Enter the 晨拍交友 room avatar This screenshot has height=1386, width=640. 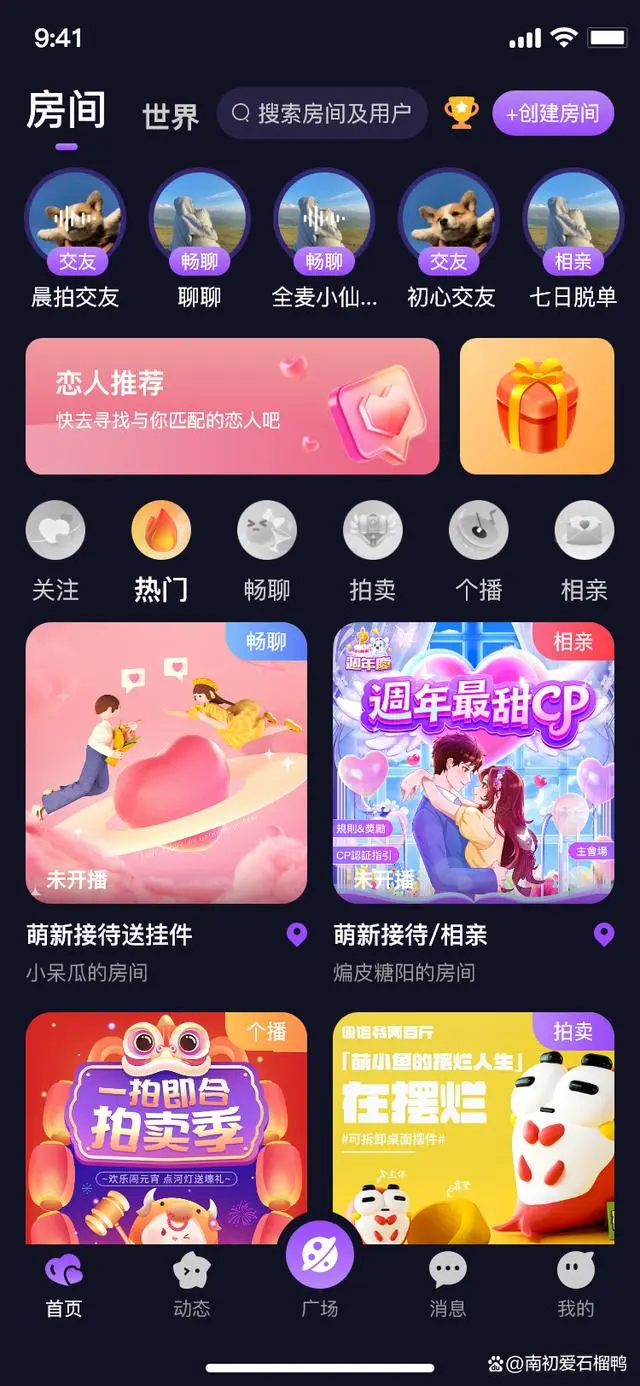[x=75, y=220]
